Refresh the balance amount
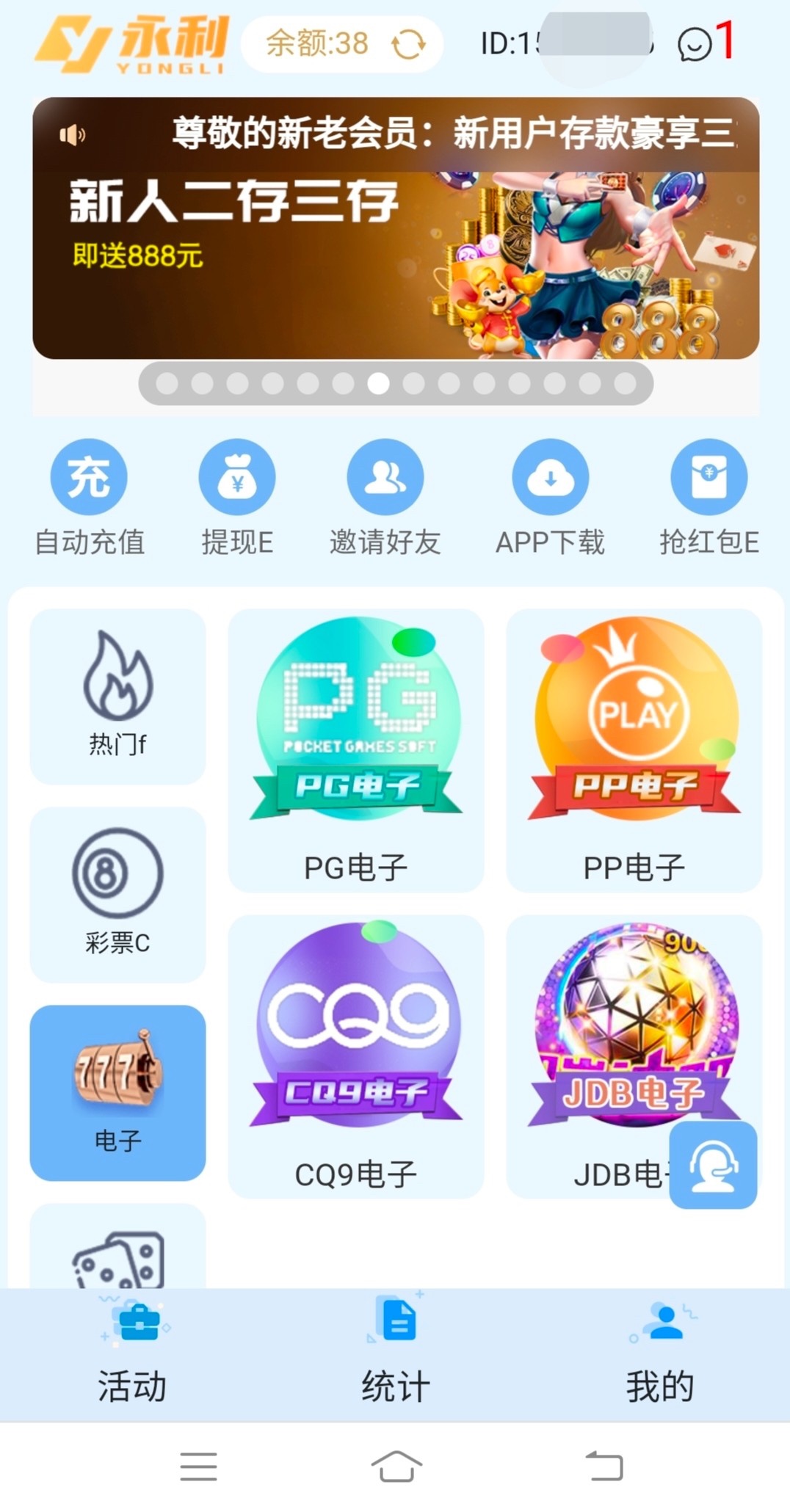 click(408, 44)
